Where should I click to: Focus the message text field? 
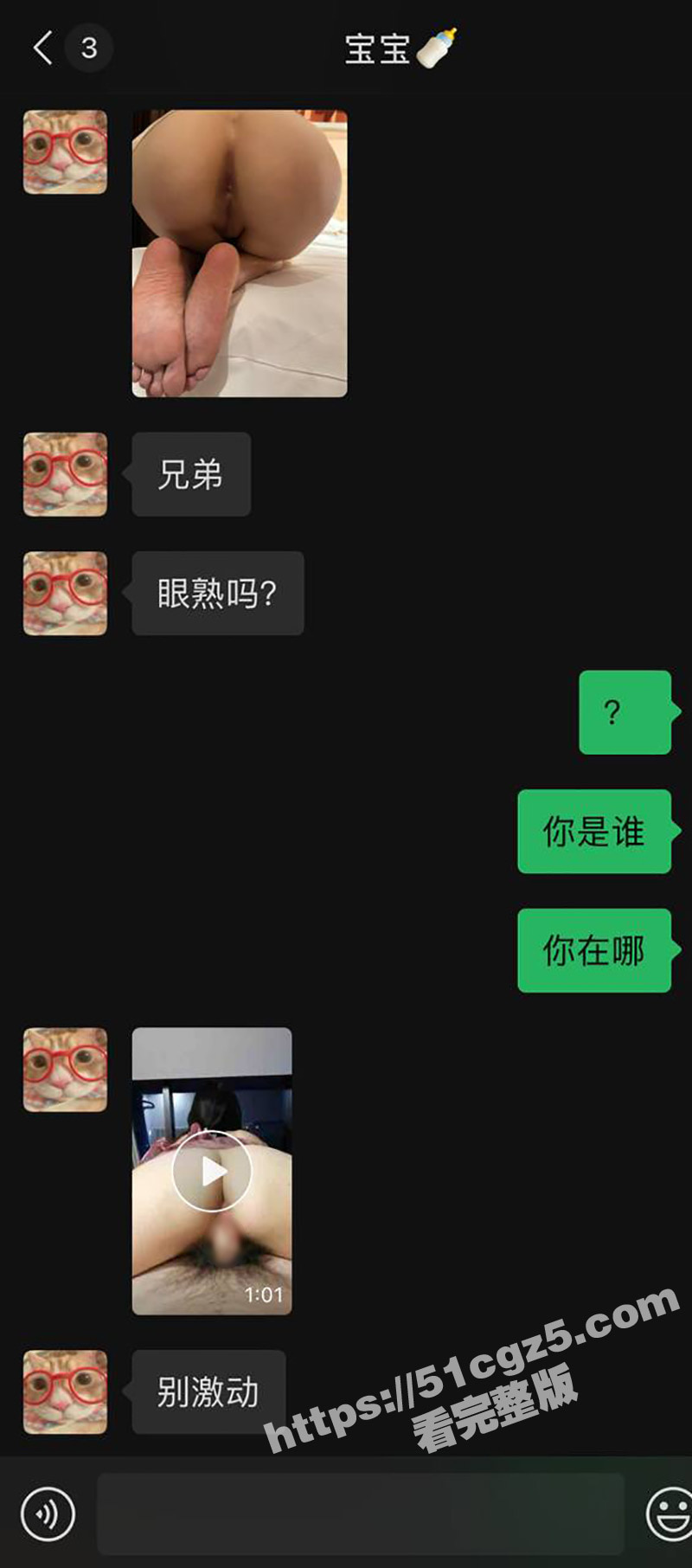pos(360,1513)
